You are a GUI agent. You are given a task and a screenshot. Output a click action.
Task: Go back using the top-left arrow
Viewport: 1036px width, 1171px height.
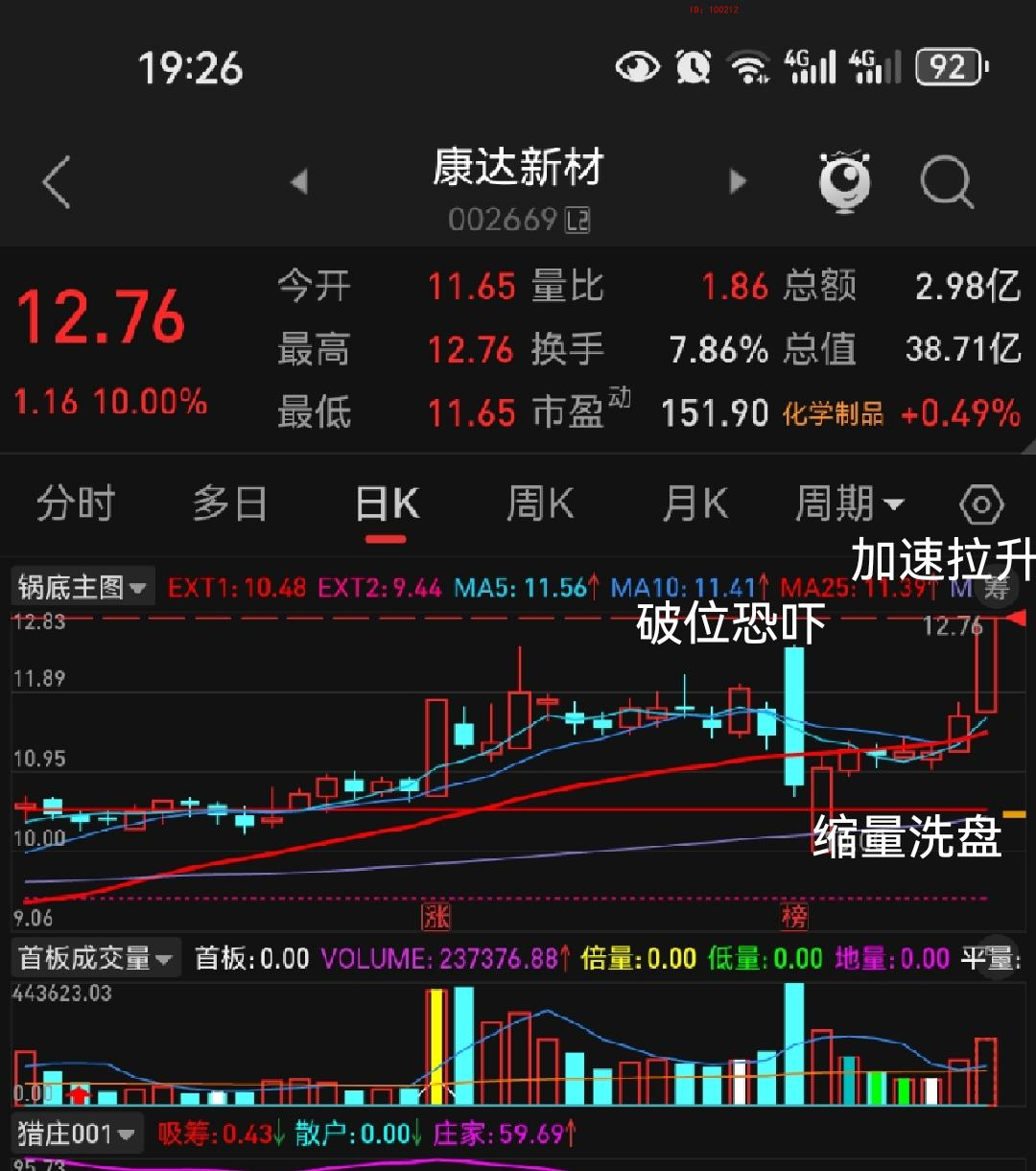tap(58, 182)
